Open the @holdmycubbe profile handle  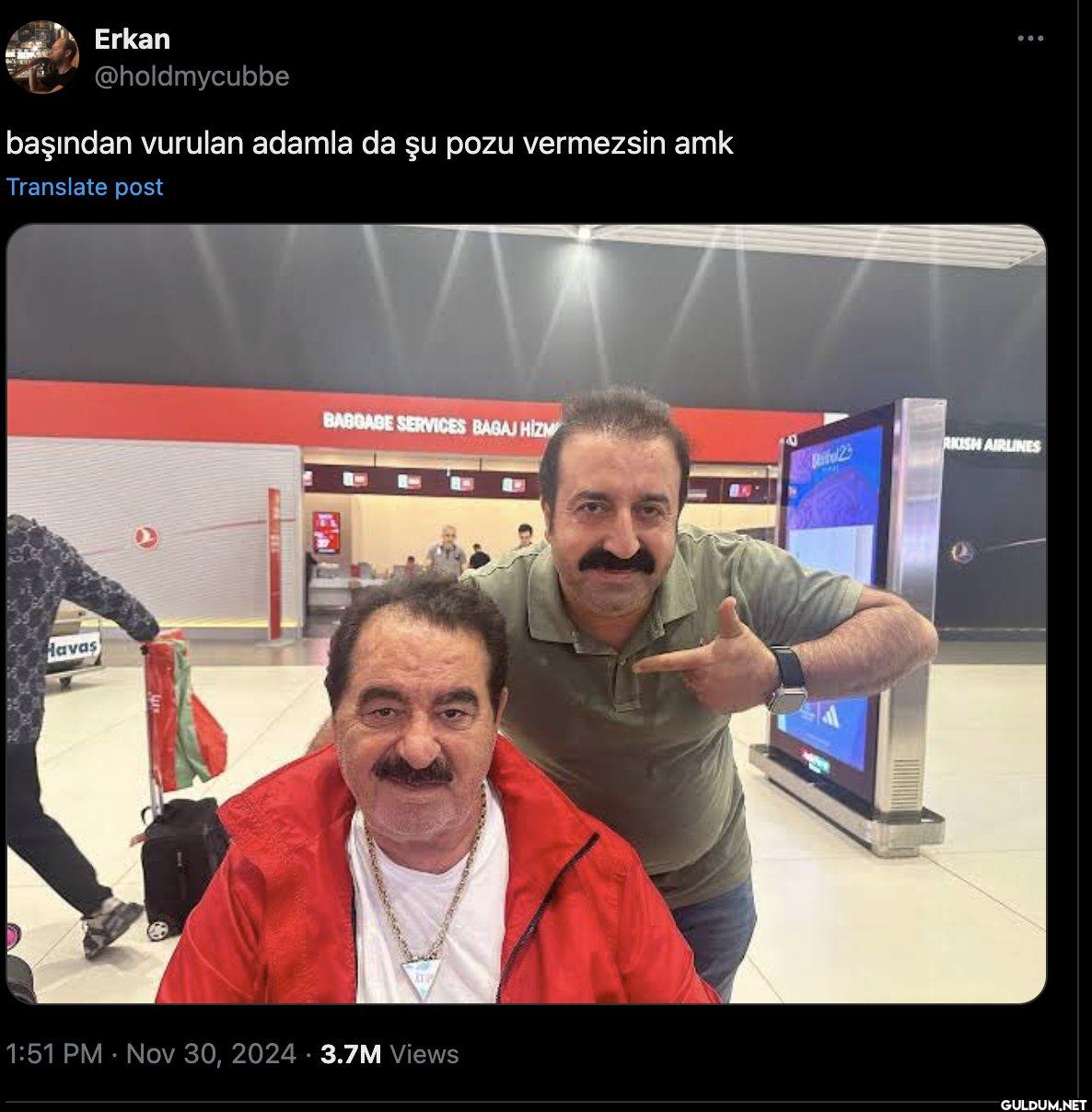(192, 76)
